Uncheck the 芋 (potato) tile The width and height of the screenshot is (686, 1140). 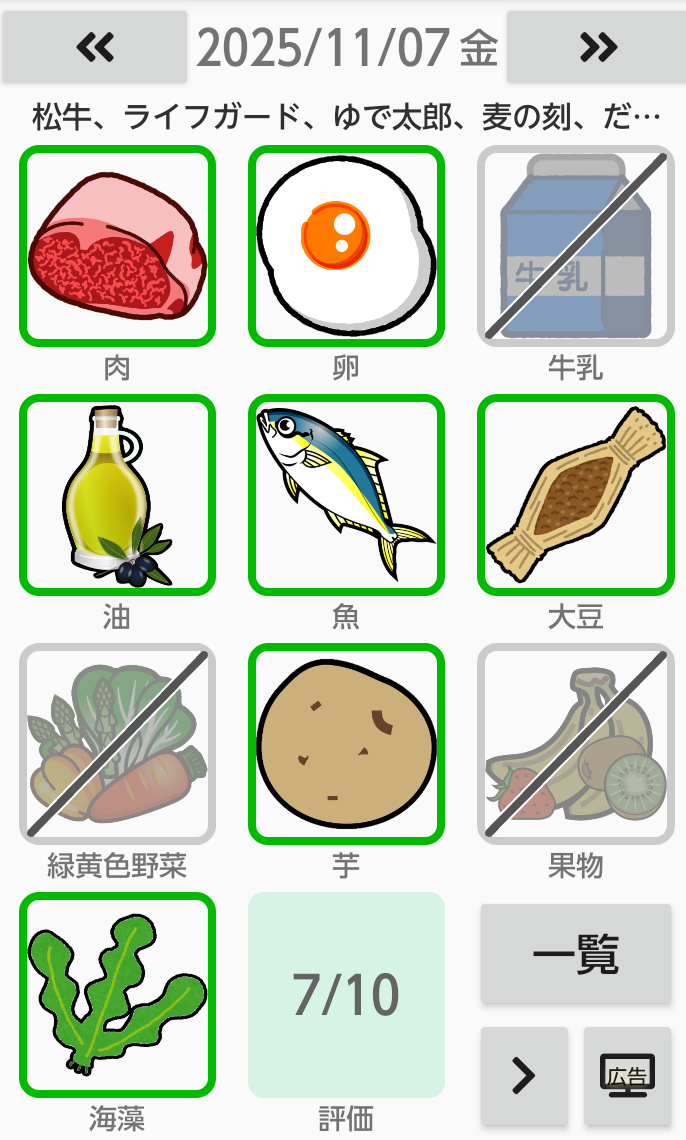pos(346,743)
